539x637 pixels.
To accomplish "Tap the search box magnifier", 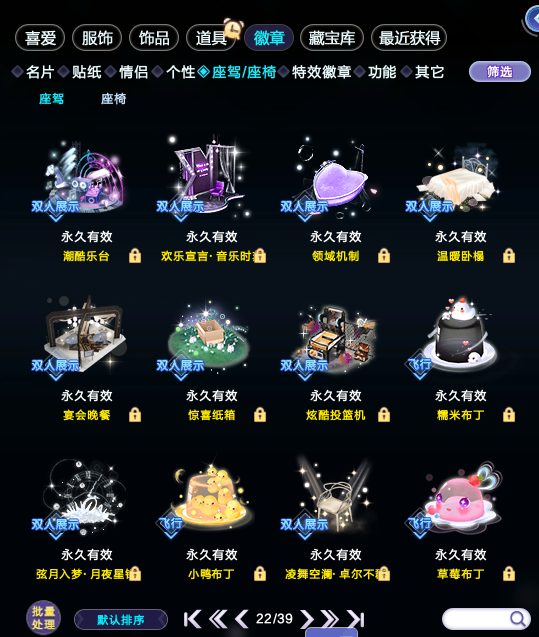I will tap(517, 619).
